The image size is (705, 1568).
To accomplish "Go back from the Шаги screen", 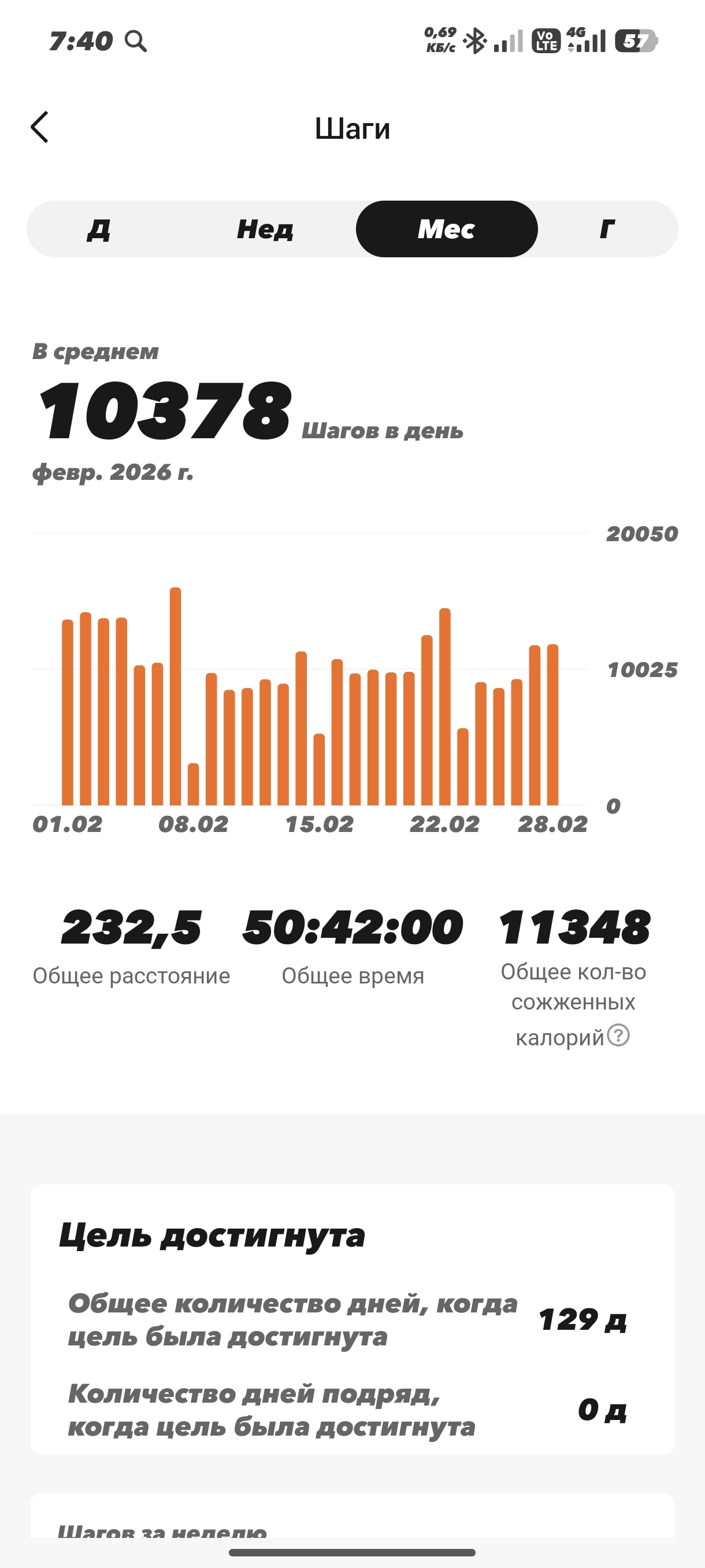I will (39, 127).
